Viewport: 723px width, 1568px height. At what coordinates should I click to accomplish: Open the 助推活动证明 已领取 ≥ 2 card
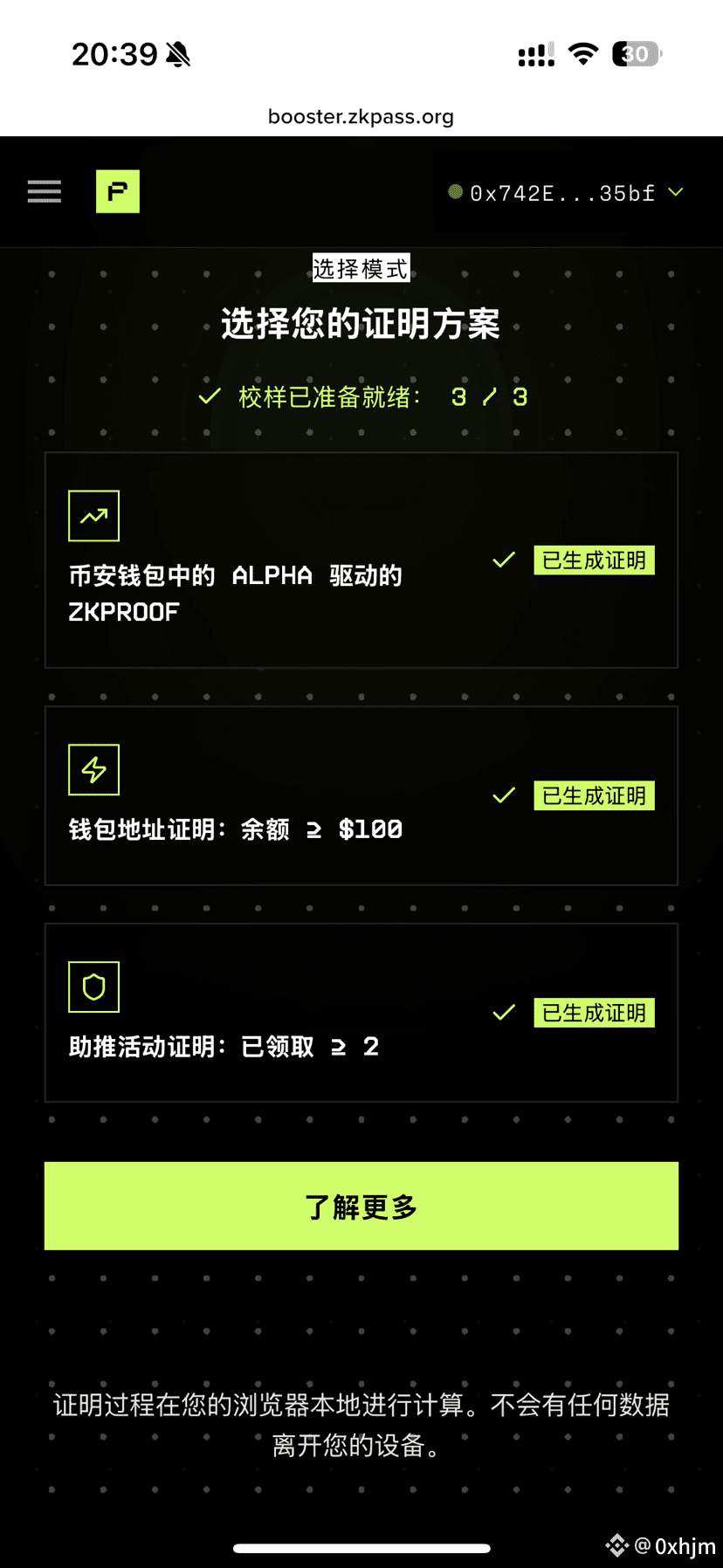click(361, 1013)
